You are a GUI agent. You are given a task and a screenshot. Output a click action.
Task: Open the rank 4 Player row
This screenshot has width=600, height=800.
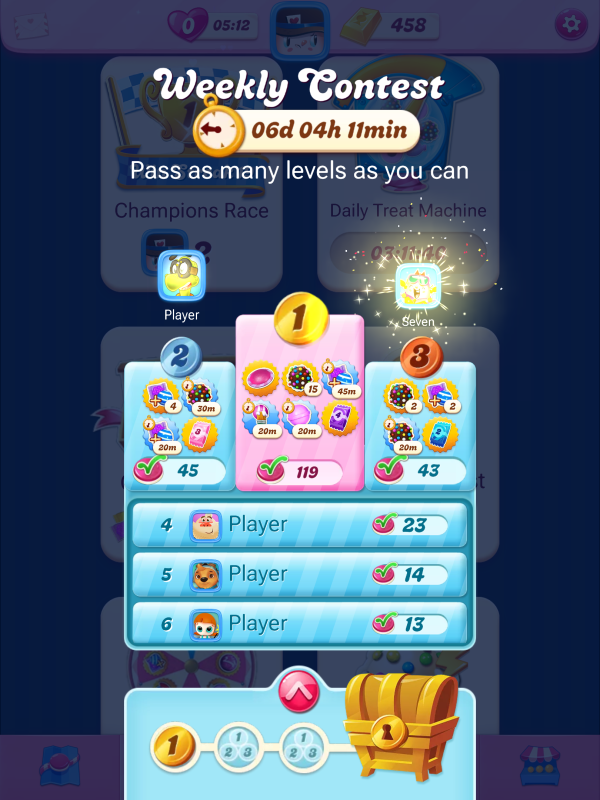[299, 524]
